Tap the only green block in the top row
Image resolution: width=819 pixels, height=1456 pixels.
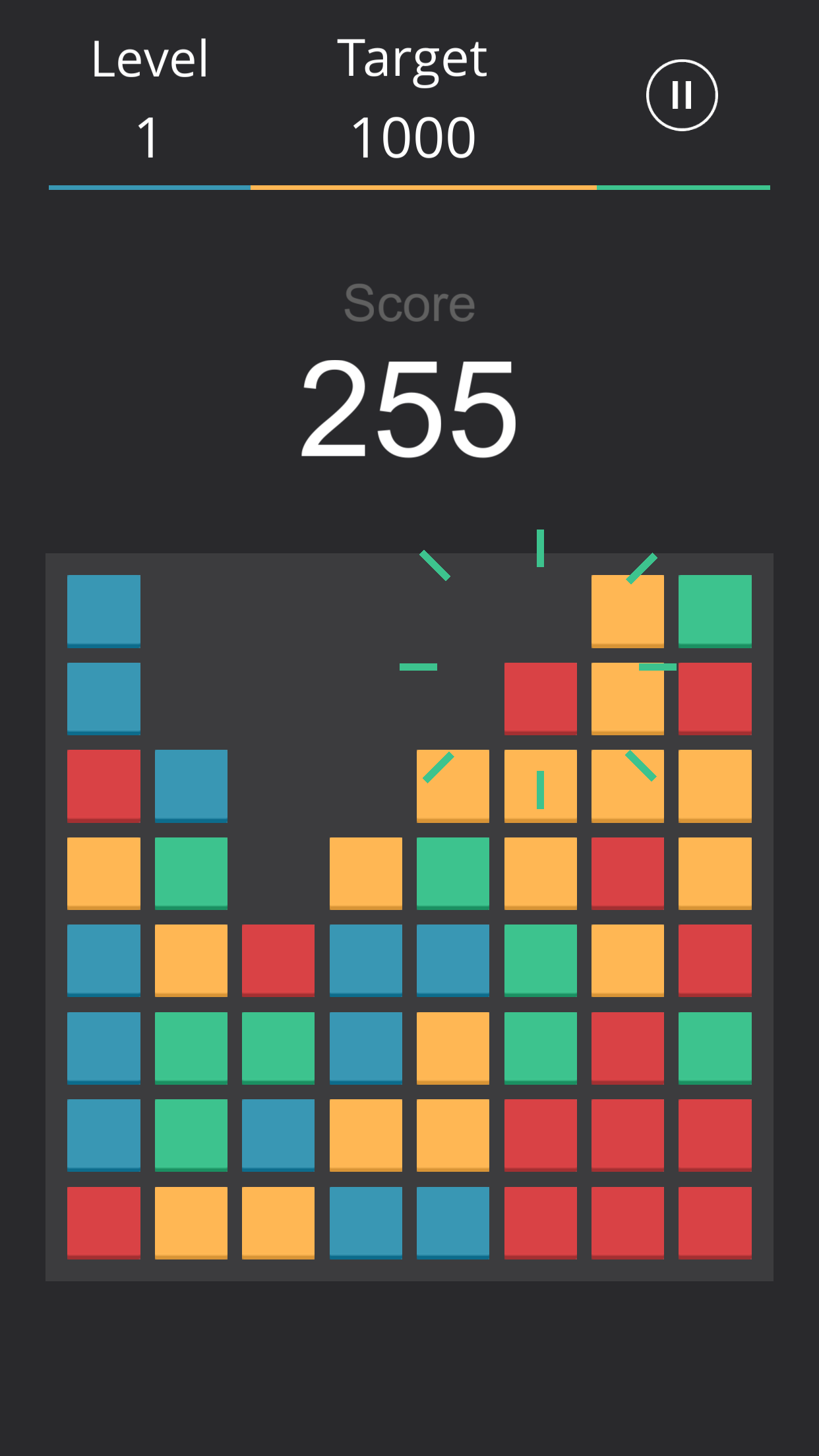[x=715, y=611]
